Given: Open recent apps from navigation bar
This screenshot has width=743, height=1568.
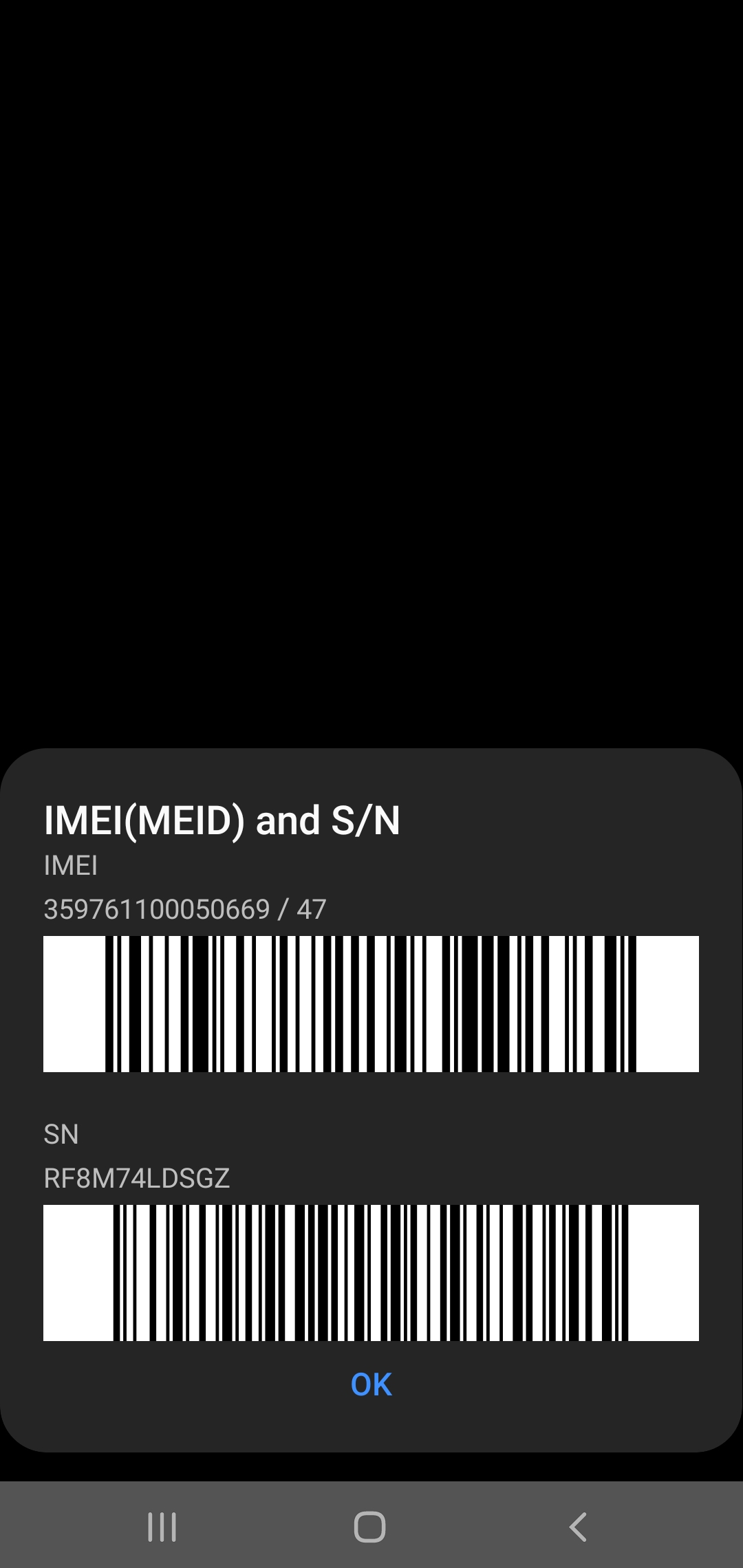Looking at the screenshot, I should point(162,1527).
